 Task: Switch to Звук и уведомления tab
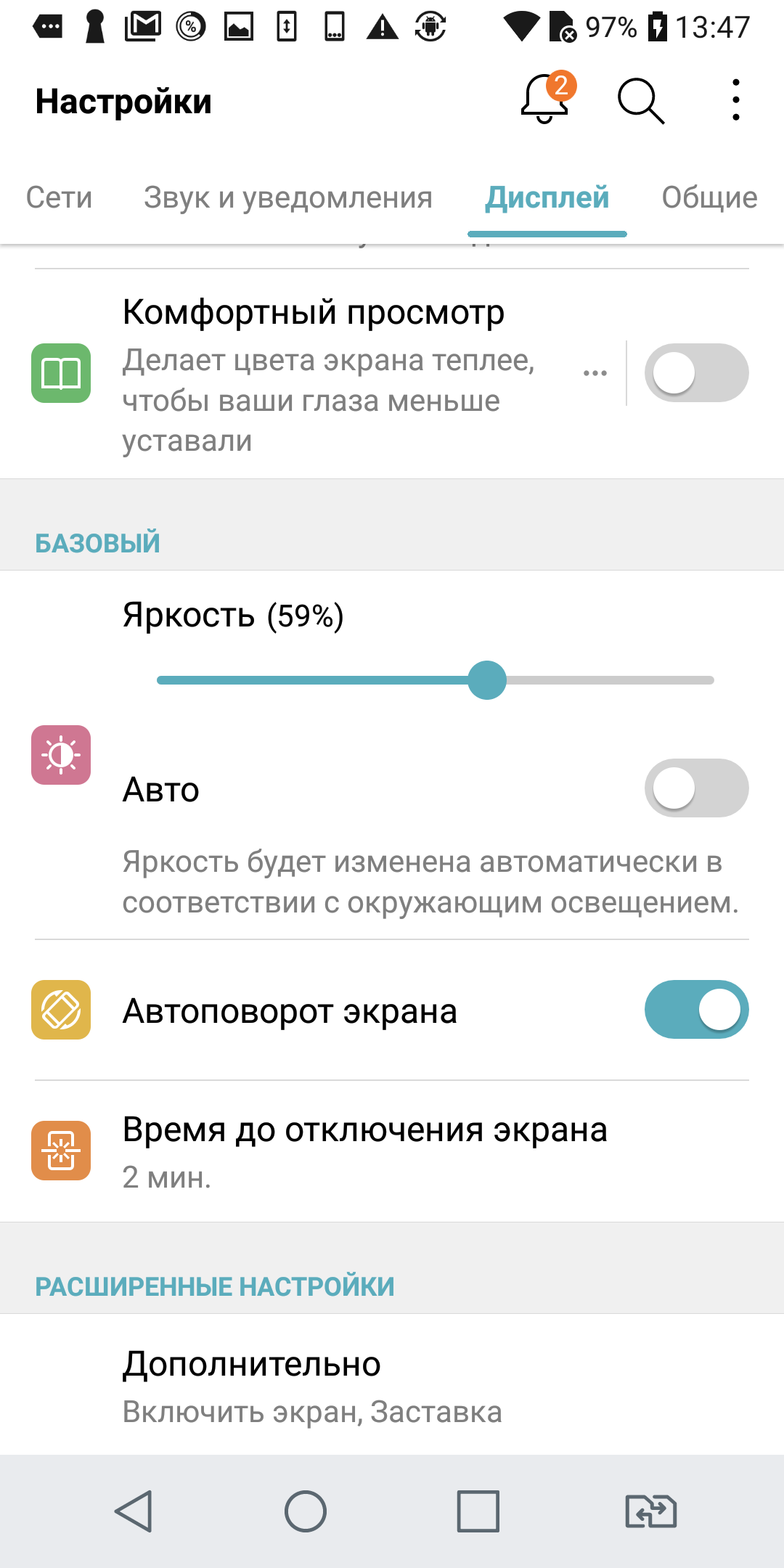click(x=287, y=197)
